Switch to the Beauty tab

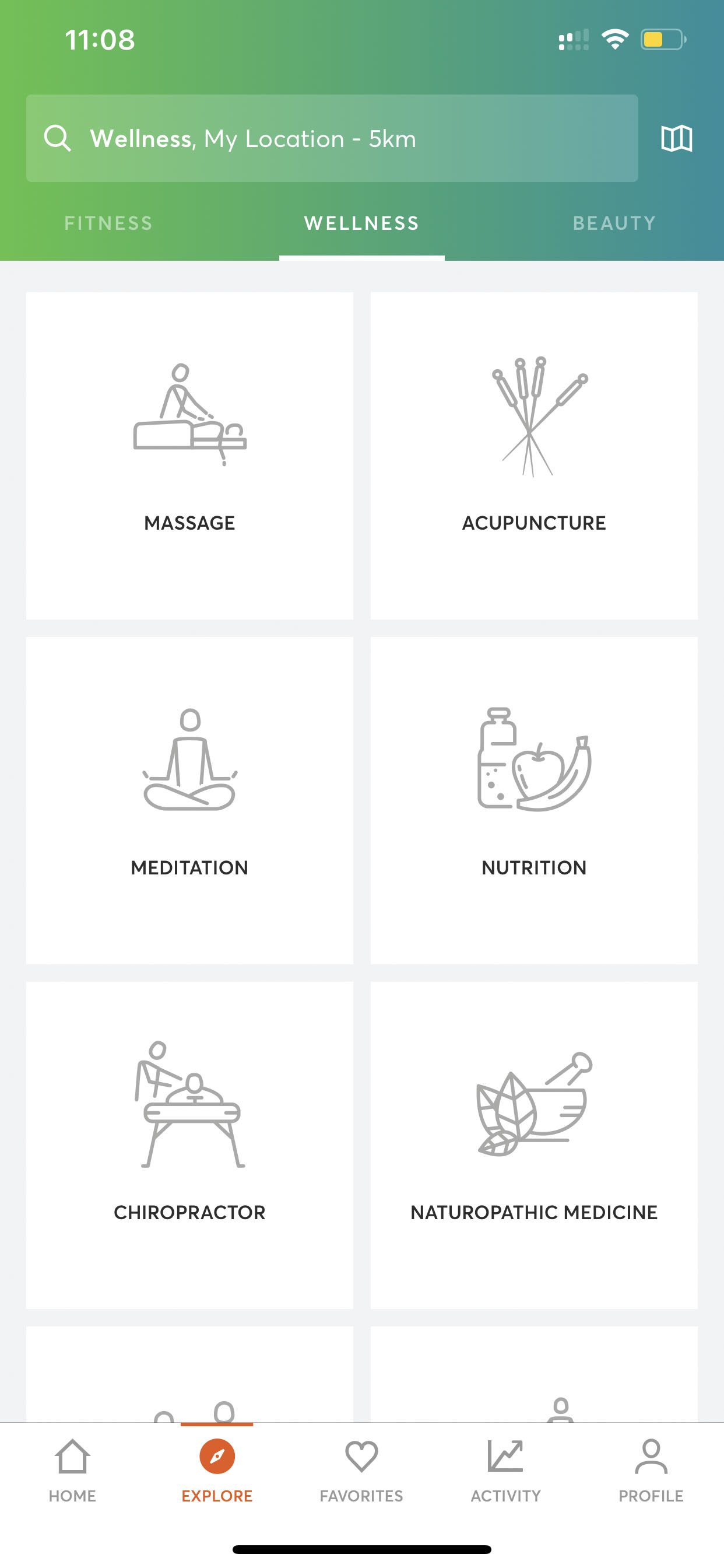click(x=614, y=223)
